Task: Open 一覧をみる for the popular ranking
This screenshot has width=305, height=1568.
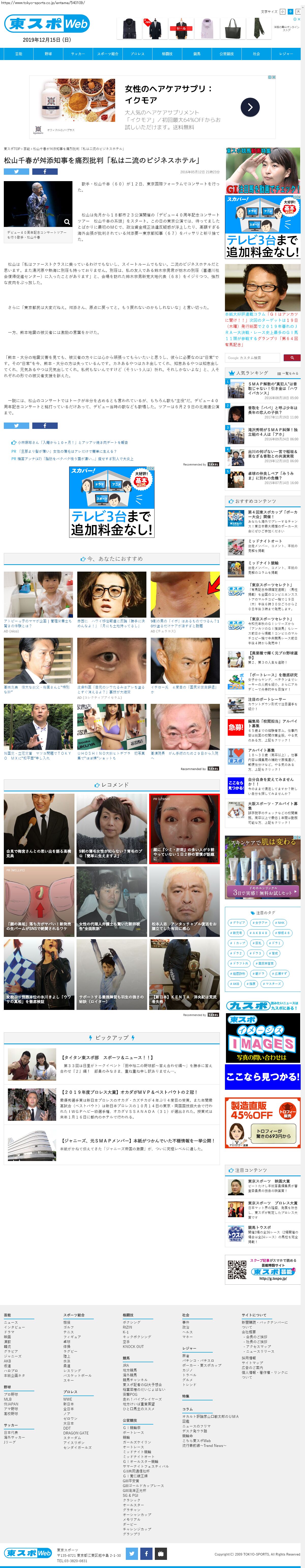Action: pyautogui.click(x=287, y=373)
